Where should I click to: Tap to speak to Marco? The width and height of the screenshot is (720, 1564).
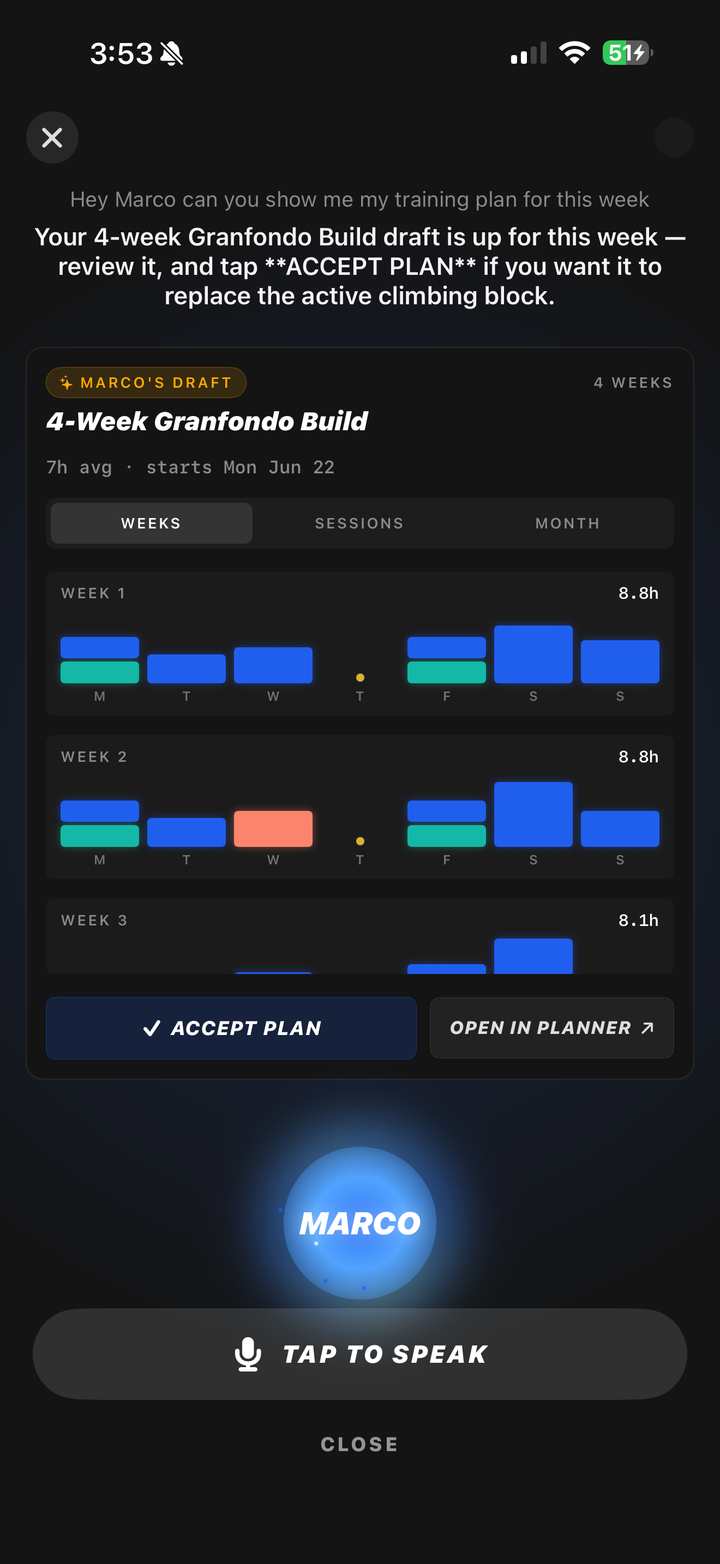tap(360, 1354)
